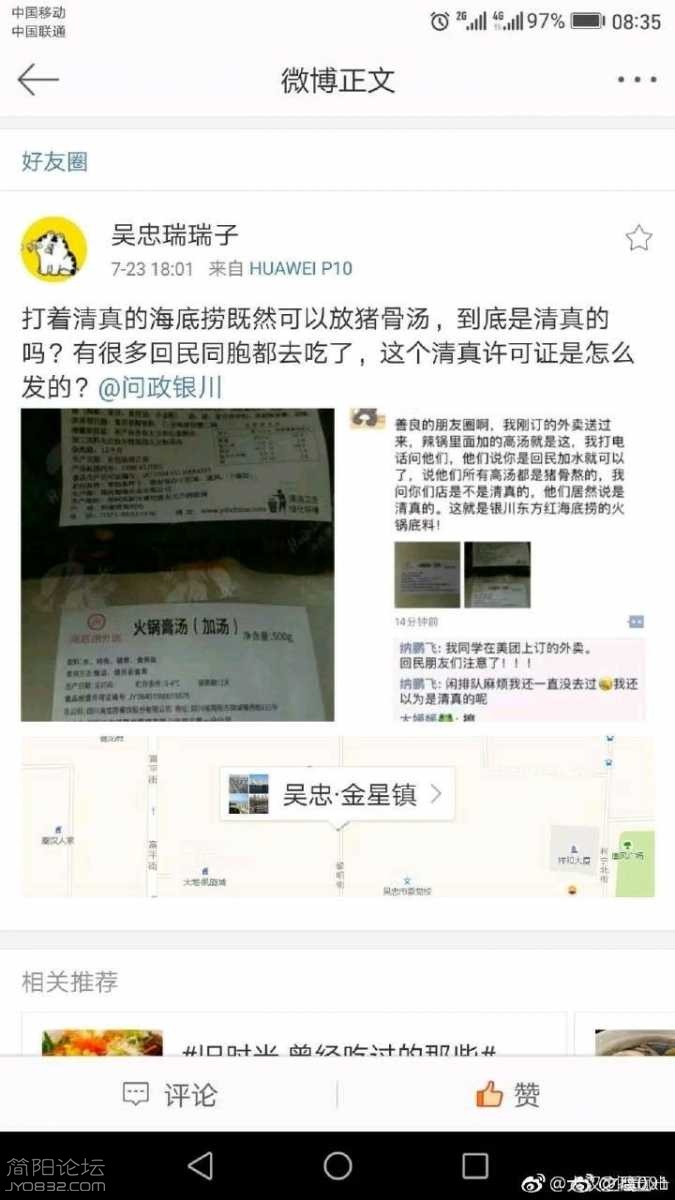The width and height of the screenshot is (675, 1200).
Task: Open the 吴忠·金星镇 location card
Action: pyautogui.click(x=338, y=796)
